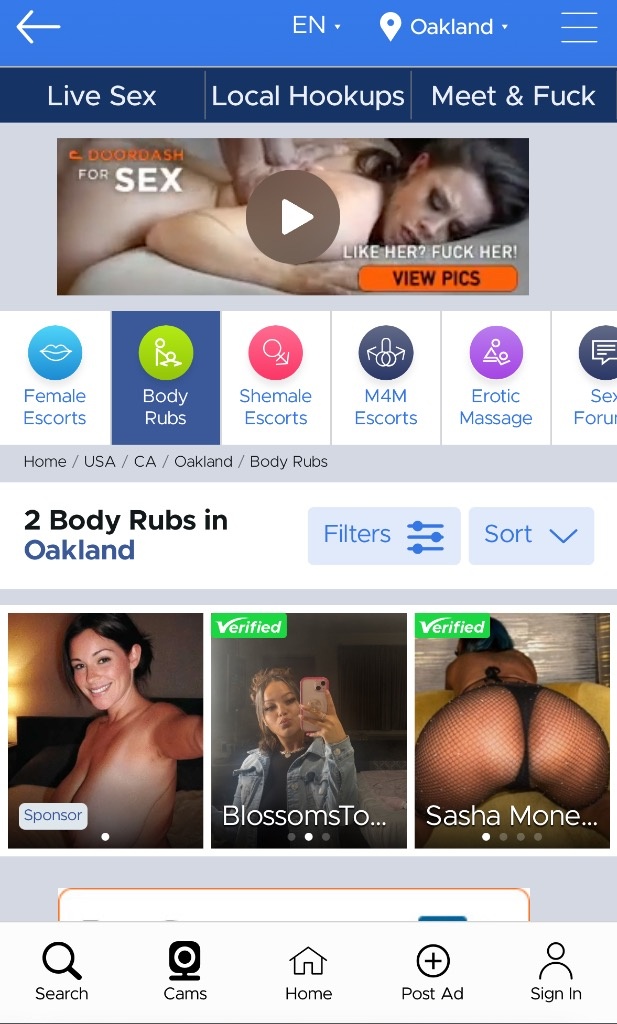Change the Oakland location selector
This screenshot has height=1024, width=617.
443,27
